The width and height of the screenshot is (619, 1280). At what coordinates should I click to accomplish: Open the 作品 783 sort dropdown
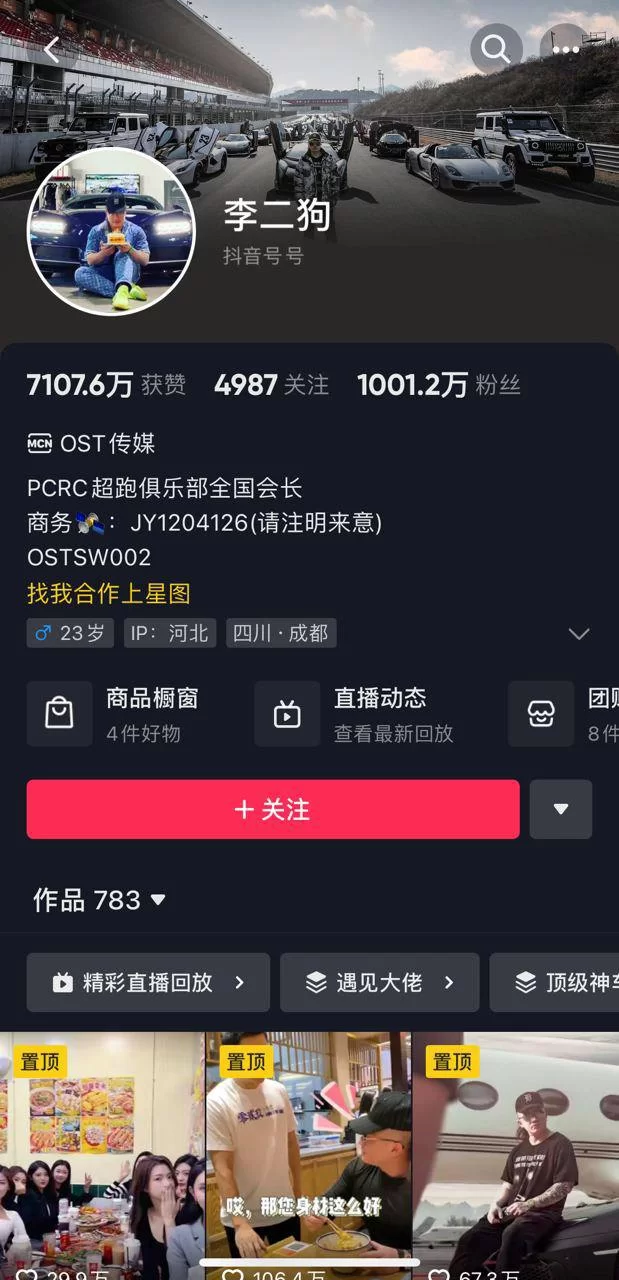click(100, 900)
